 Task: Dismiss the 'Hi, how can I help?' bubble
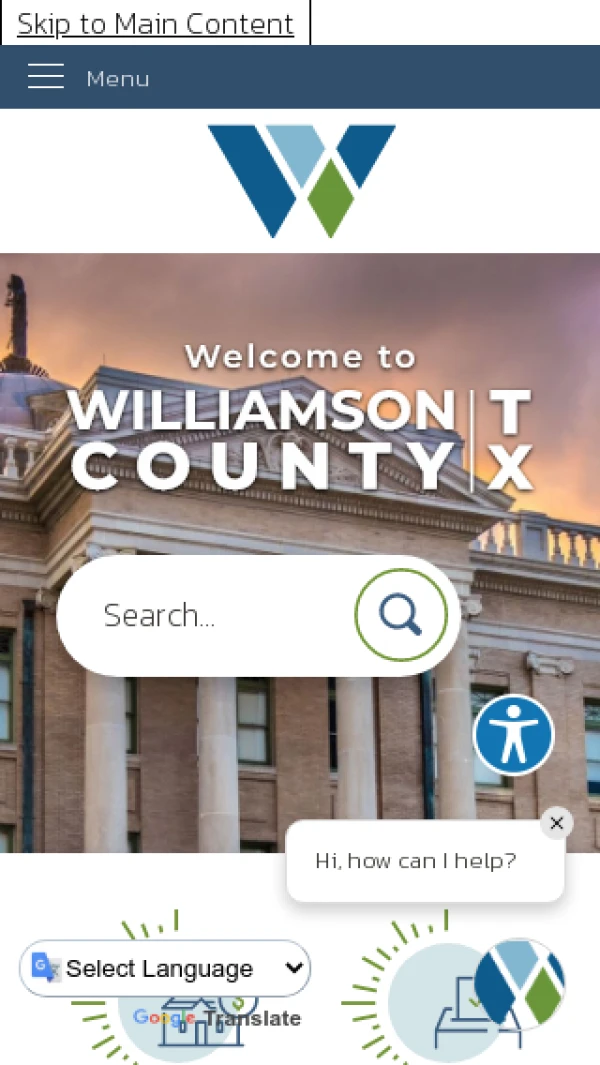557,823
